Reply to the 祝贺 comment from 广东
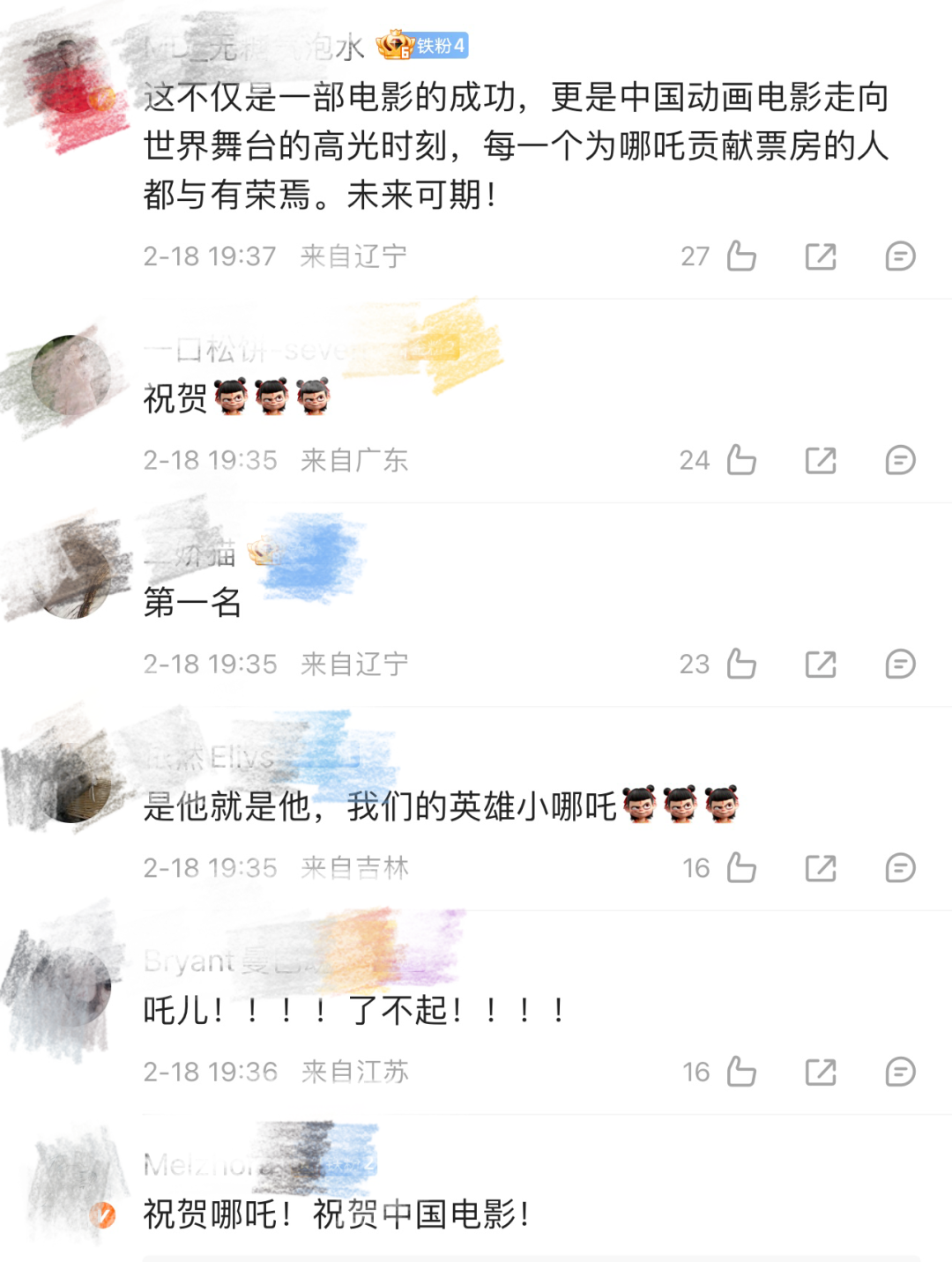This screenshot has width=952, height=1262. 900,460
